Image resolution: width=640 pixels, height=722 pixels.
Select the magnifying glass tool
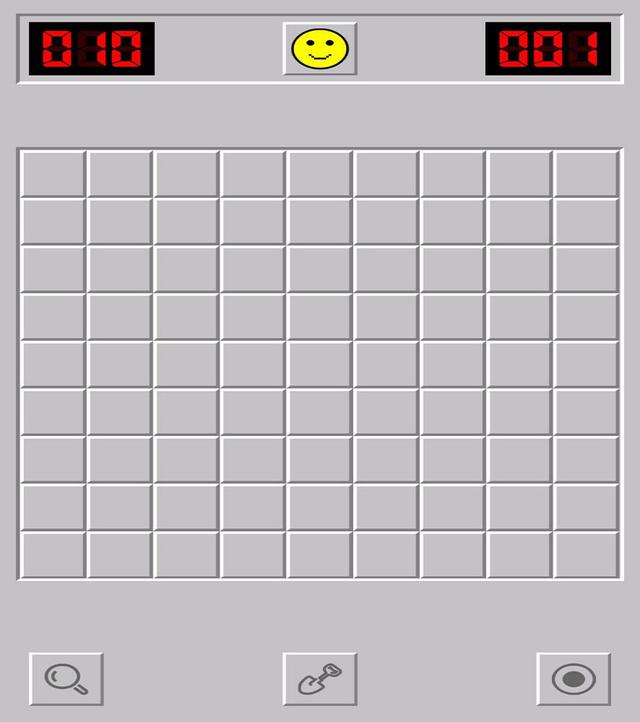66,680
